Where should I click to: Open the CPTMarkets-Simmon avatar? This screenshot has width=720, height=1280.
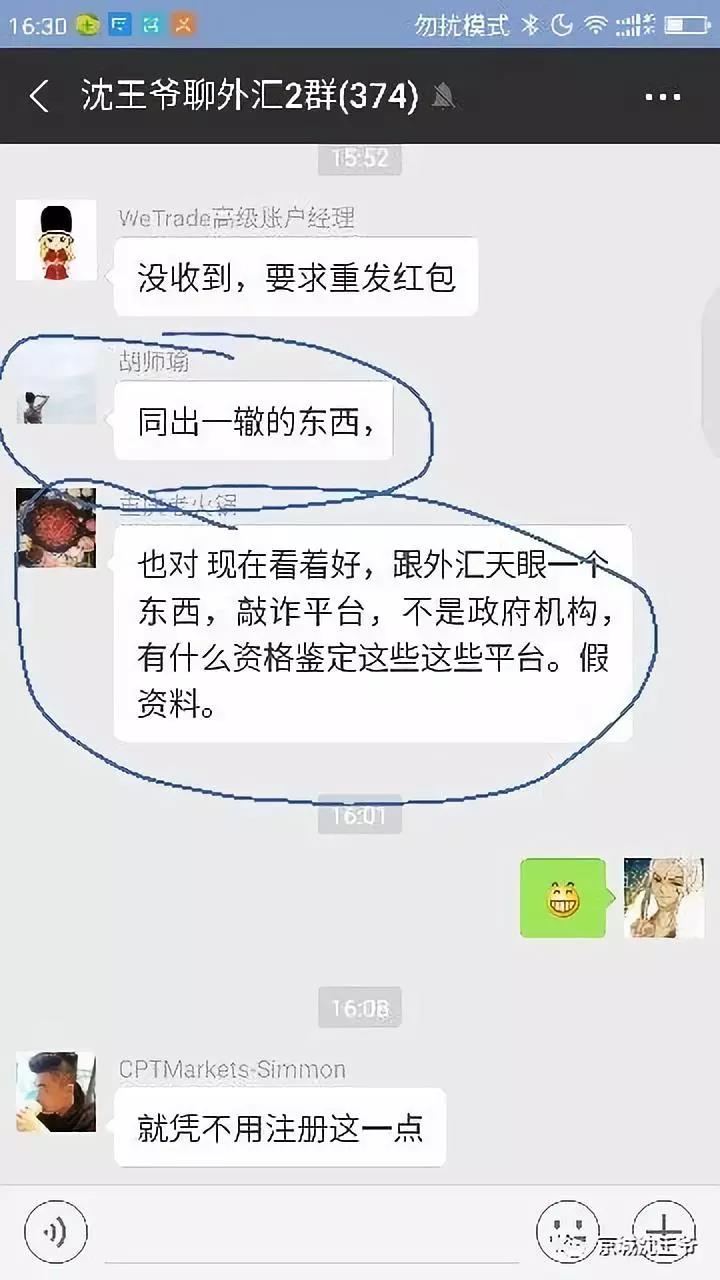pos(56,1091)
